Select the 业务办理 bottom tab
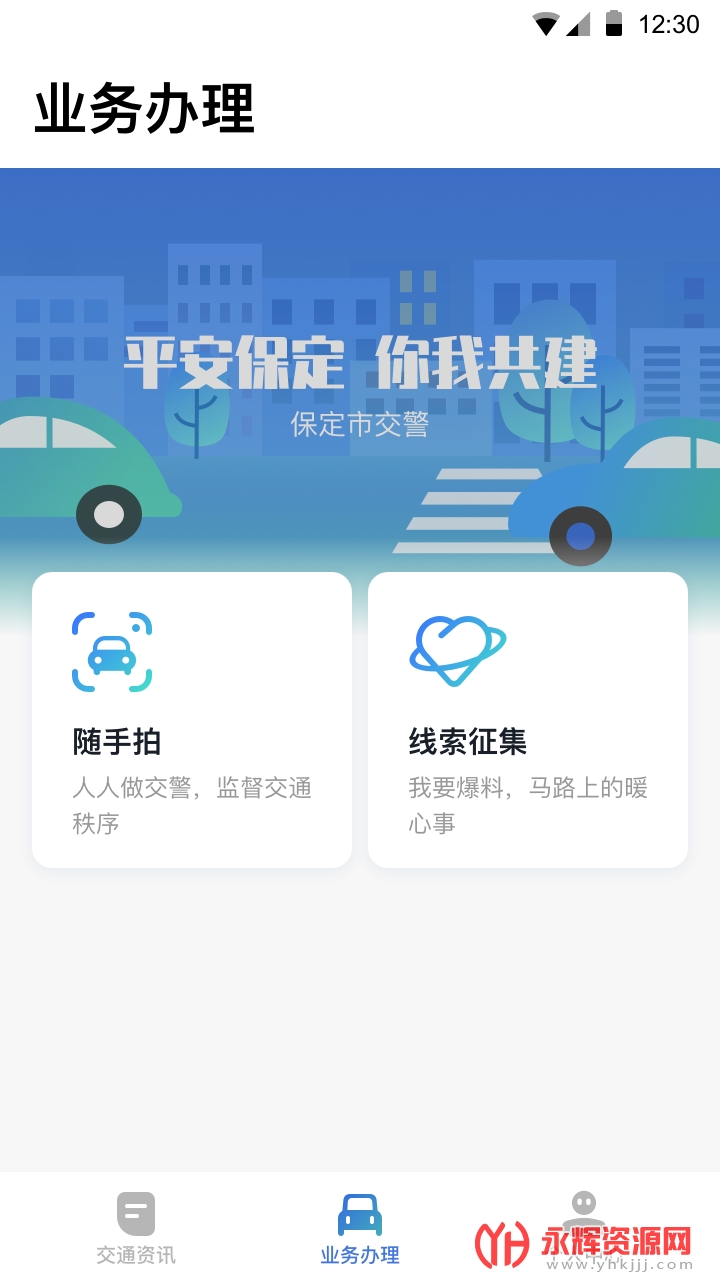This screenshot has width=720, height=1280. pyautogui.click(x=359, y=1230)
